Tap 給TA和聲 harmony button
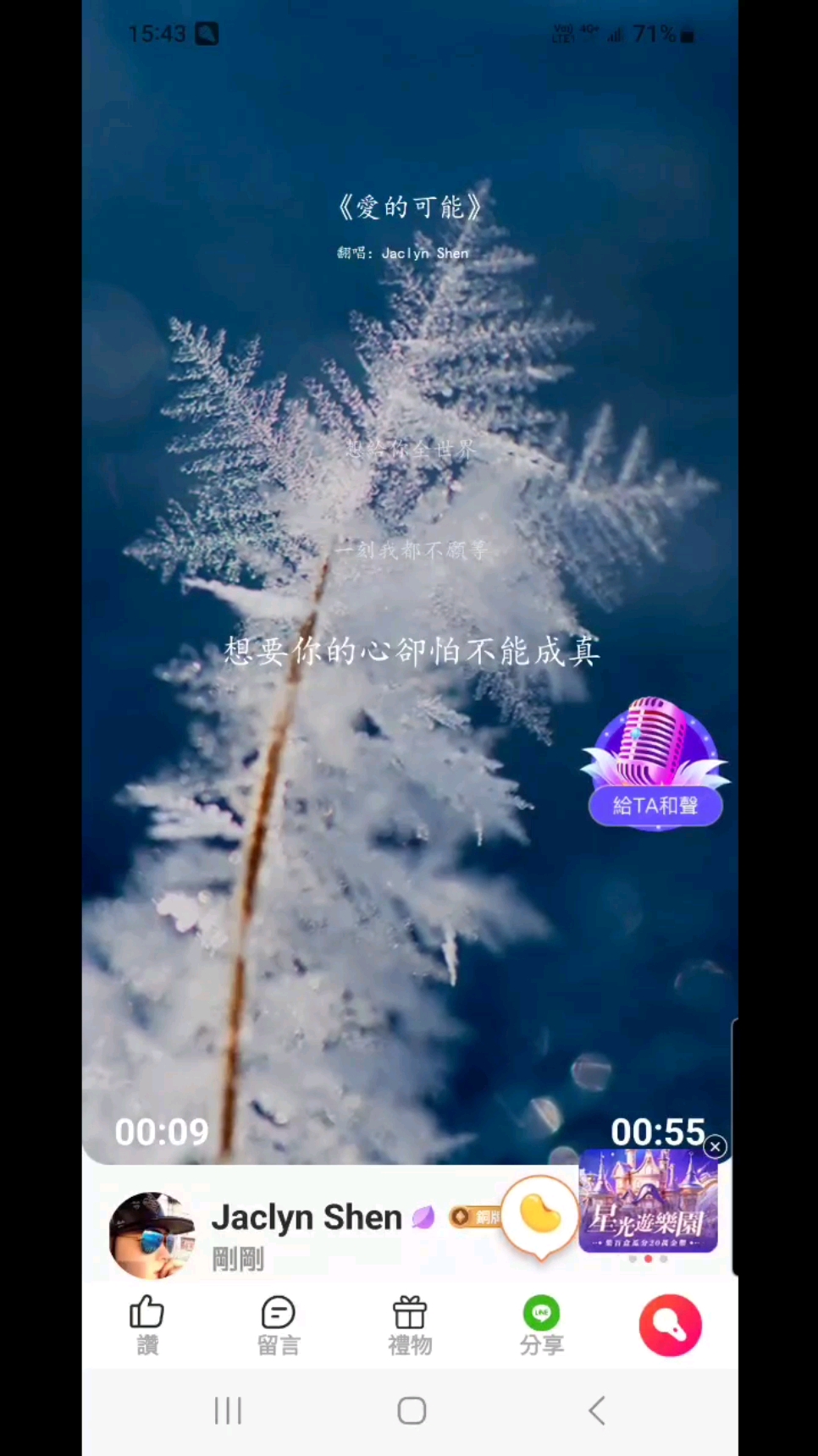Viewport: 818px width, 1456px height. pos(655,804)
